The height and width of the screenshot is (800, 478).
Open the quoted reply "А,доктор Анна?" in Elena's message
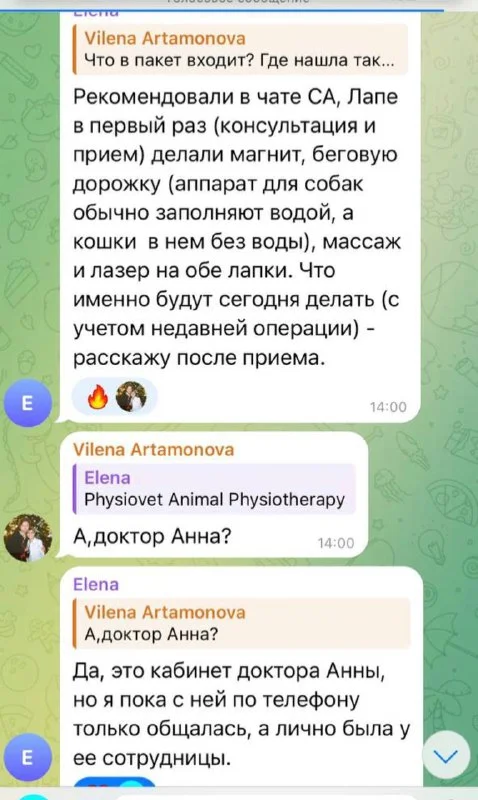pos(241,623)
